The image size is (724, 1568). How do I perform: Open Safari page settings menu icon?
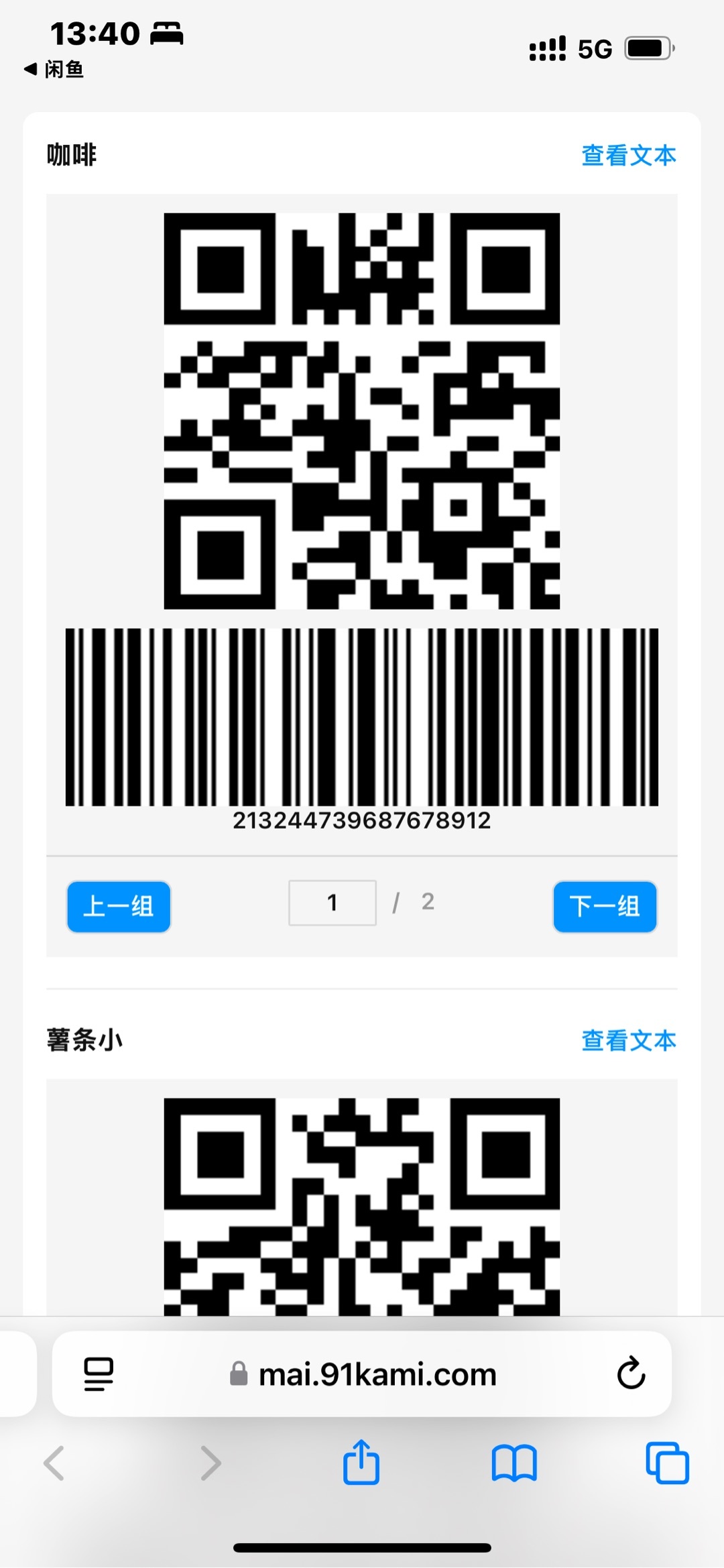tap(99, 1374)
